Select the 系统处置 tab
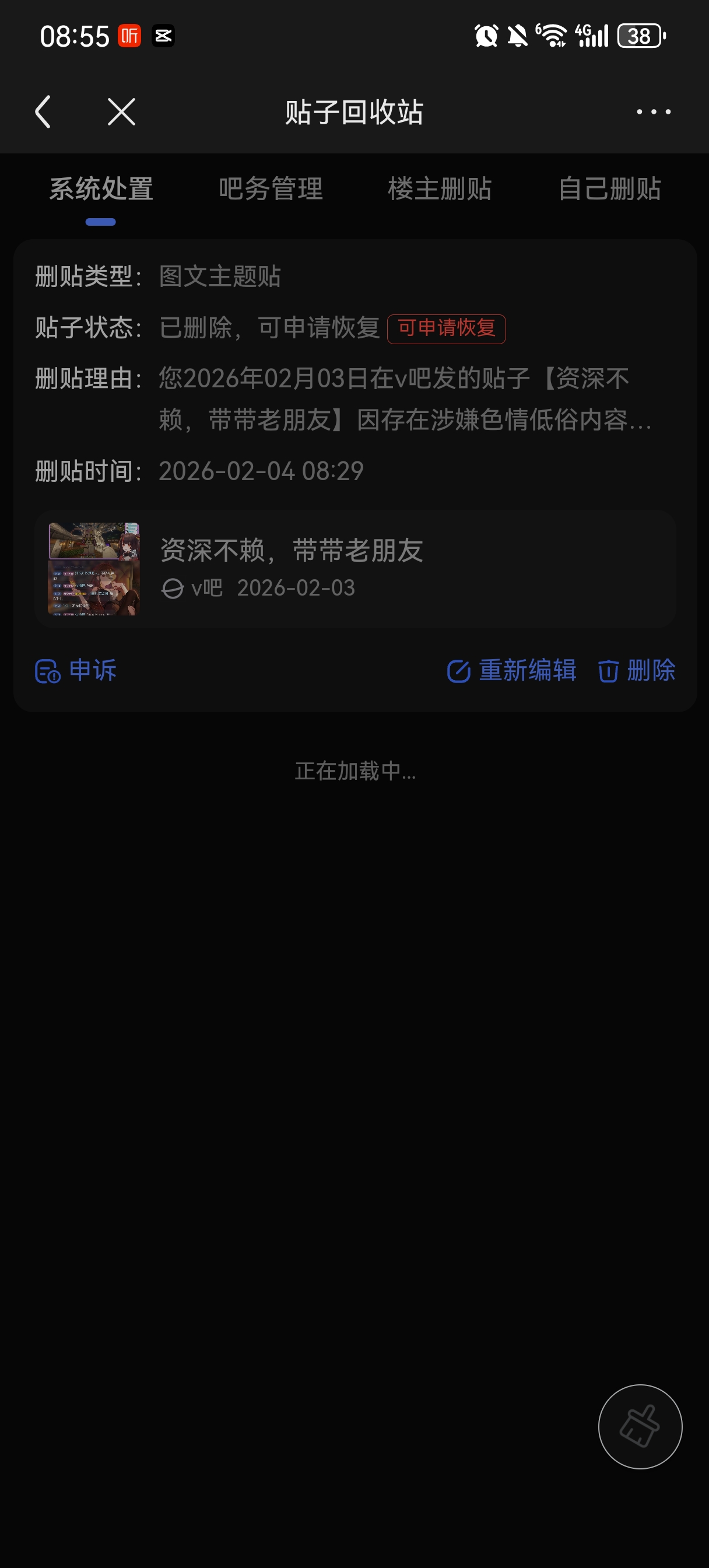Image resolution: width=709 pixels, height=1568 pixels. point(101,188)
